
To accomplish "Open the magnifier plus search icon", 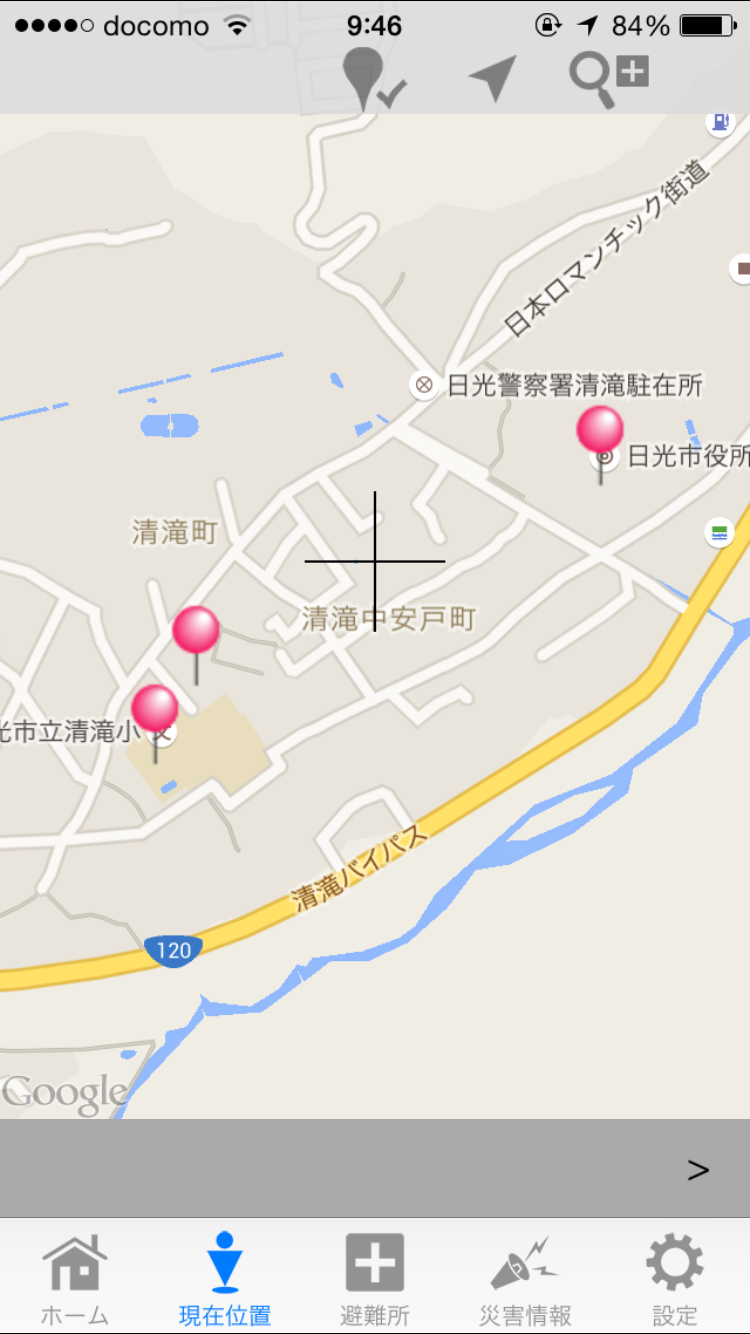I will (609, 79).
